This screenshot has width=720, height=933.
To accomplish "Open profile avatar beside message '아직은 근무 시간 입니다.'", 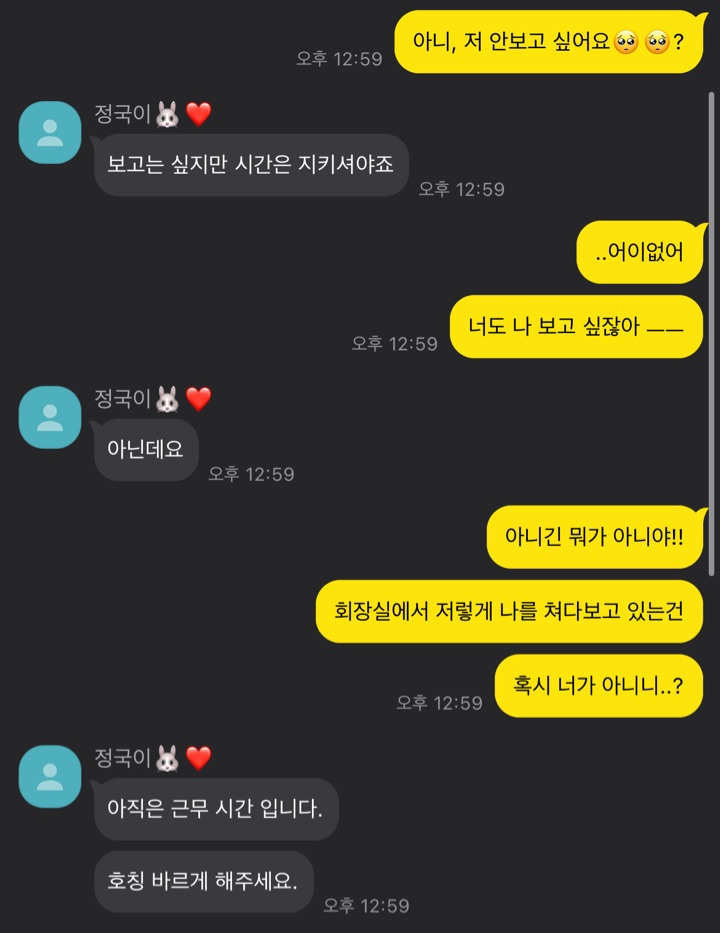I will [x=50, y=776].
